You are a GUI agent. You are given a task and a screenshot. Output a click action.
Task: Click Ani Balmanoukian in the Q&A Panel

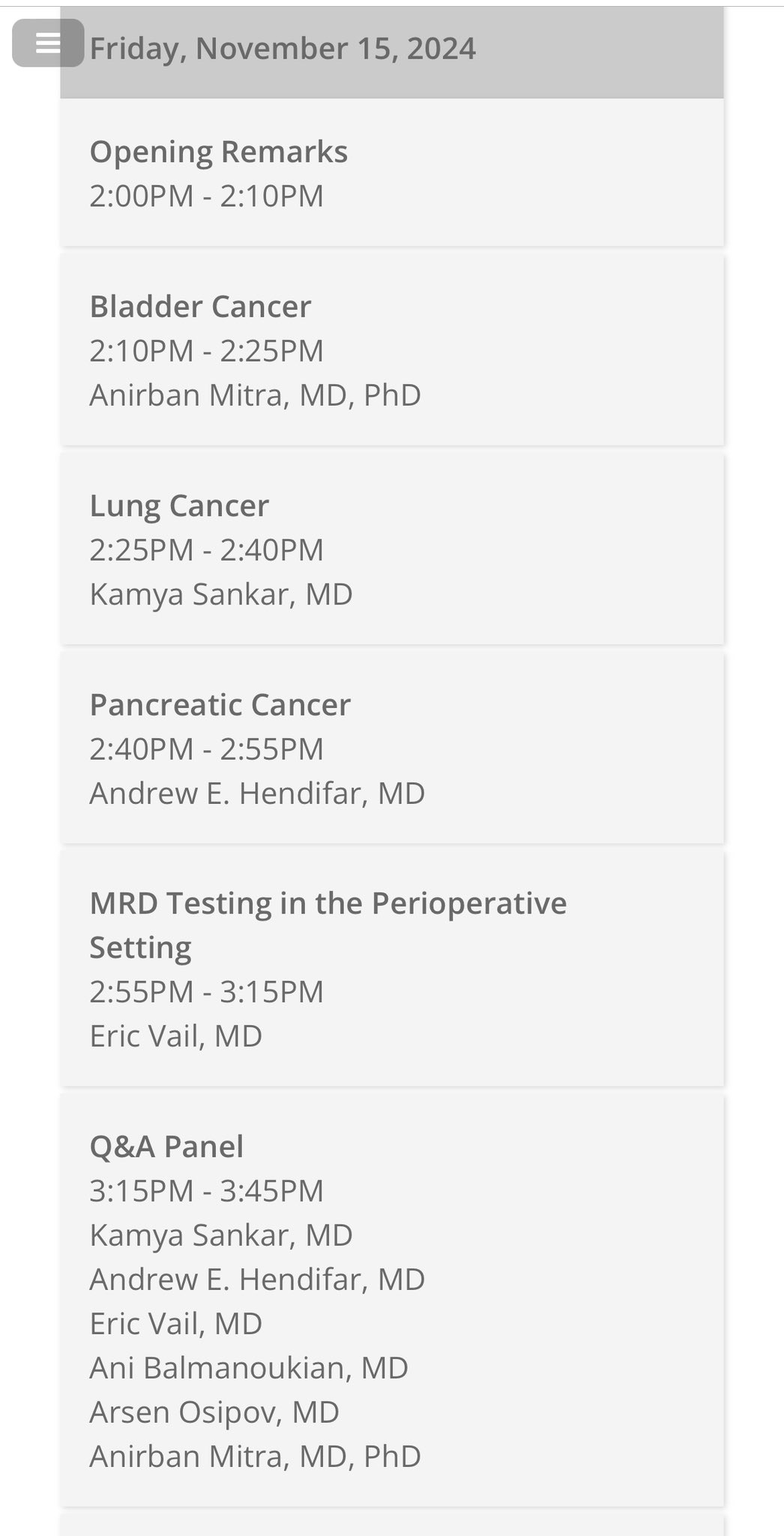[x=247, y=1367]
